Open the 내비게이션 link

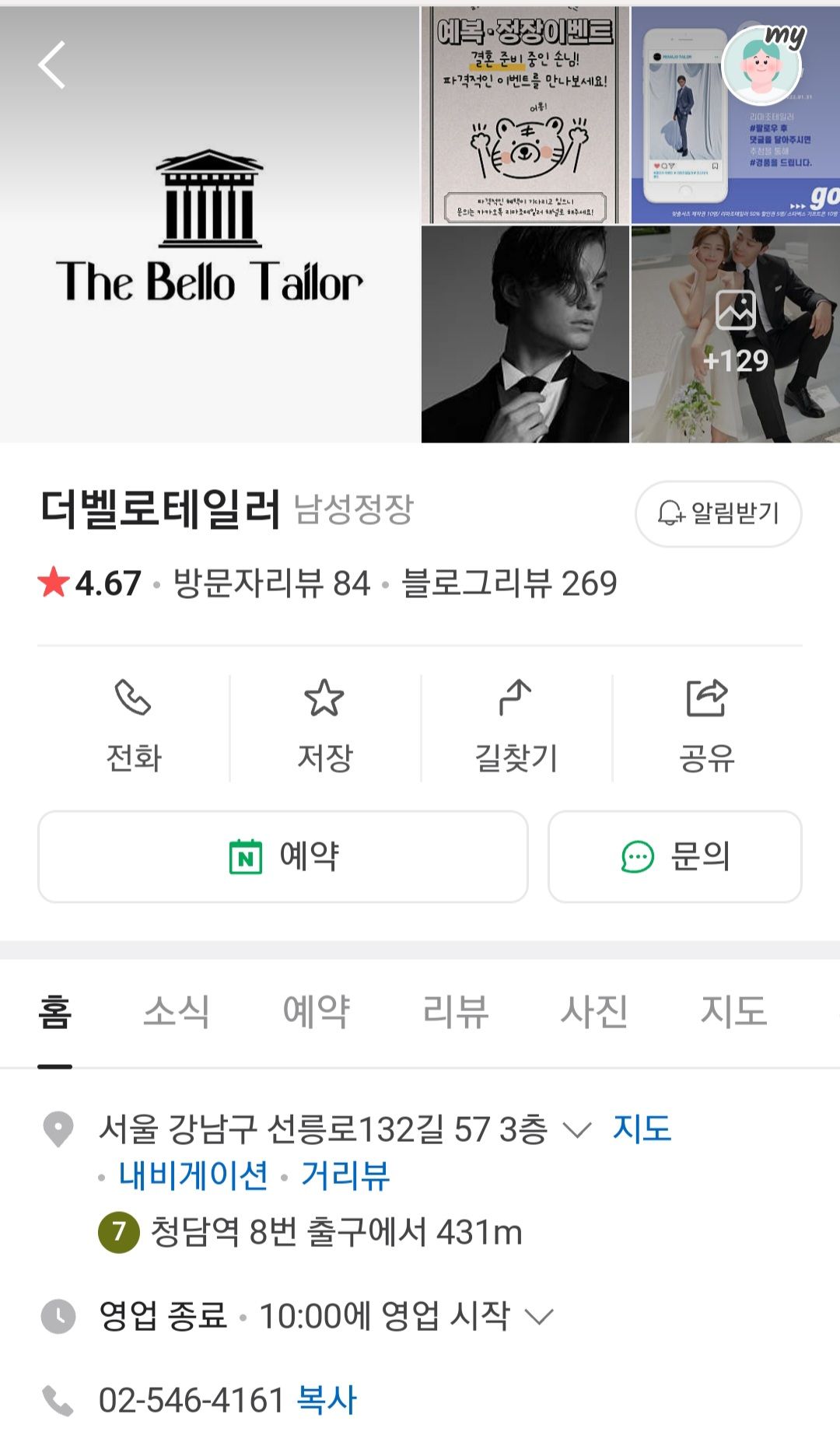194,1175
